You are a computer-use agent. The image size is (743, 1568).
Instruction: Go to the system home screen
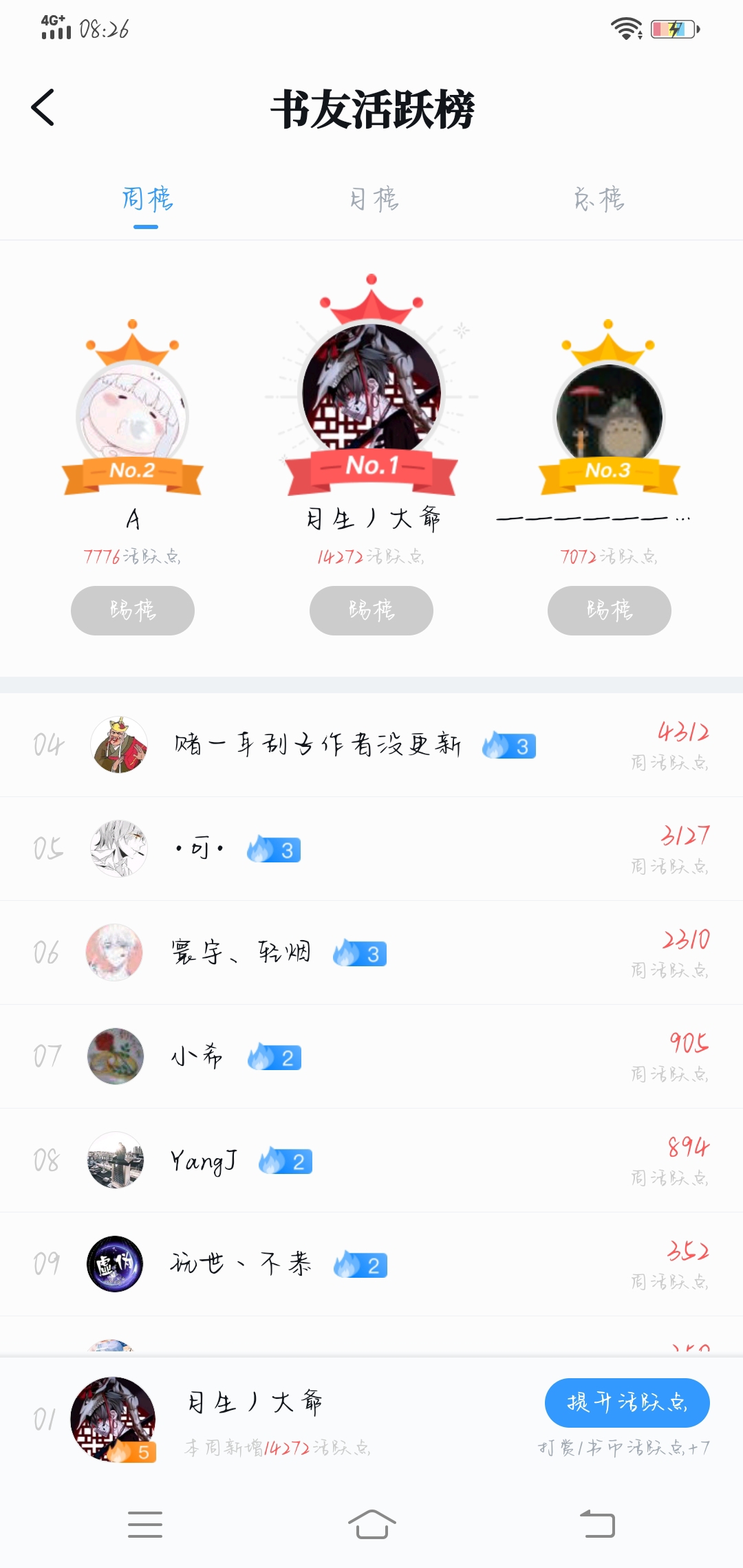[371, 1524]
